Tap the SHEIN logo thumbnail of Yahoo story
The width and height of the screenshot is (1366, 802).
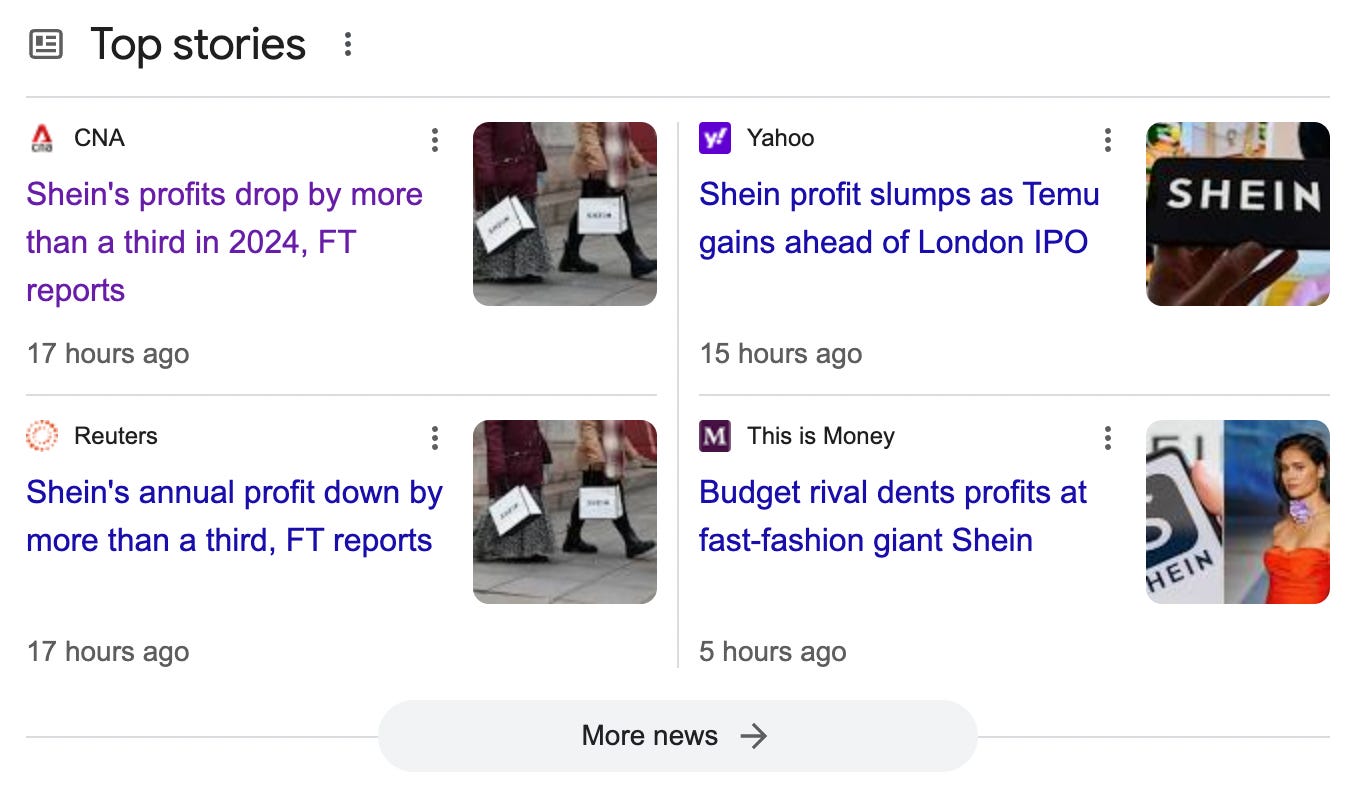pos(1238,214)
